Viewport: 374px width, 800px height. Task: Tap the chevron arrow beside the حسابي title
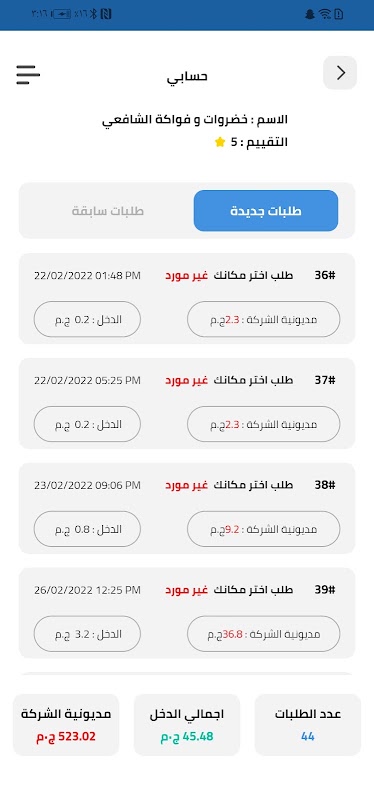(340, 73)
